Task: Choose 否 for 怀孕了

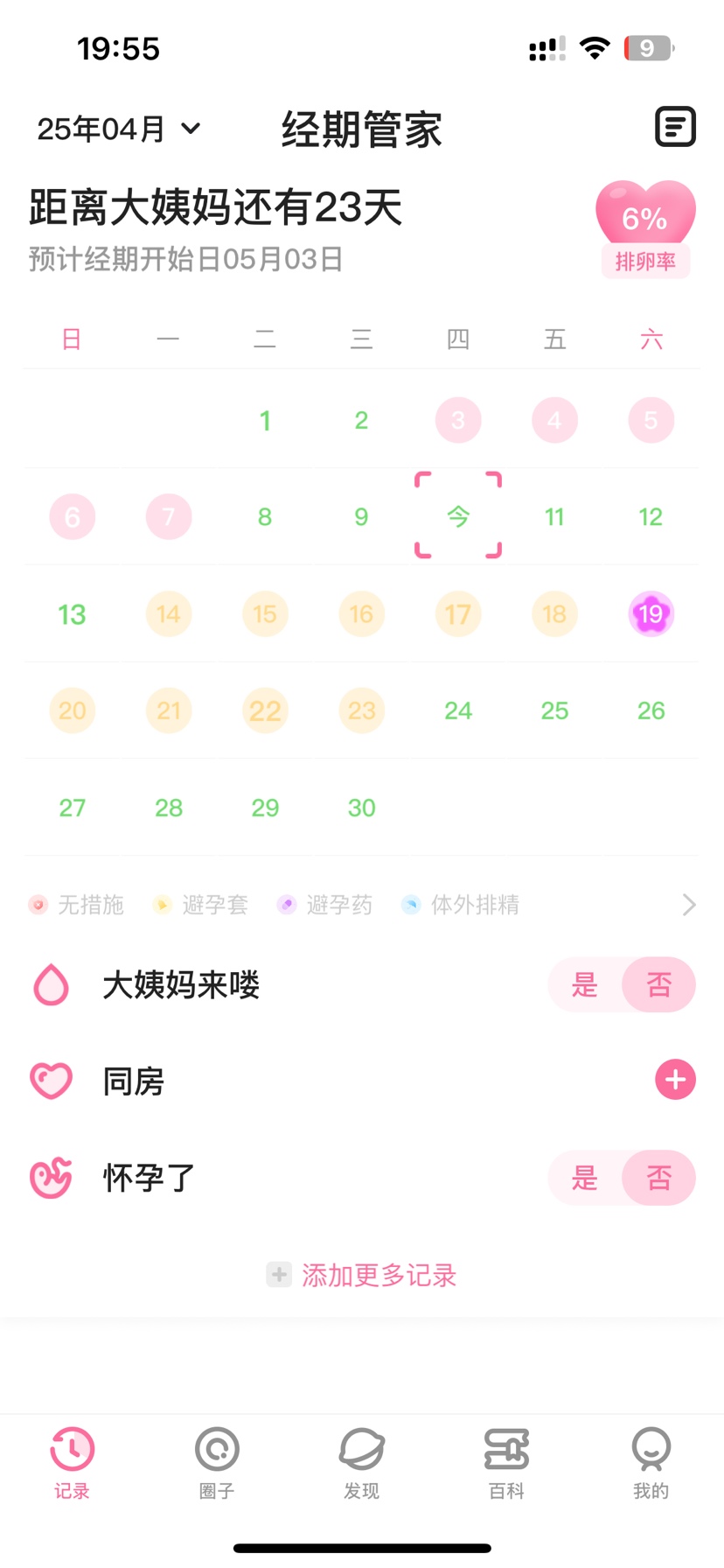Action: tap(659, 1179)
